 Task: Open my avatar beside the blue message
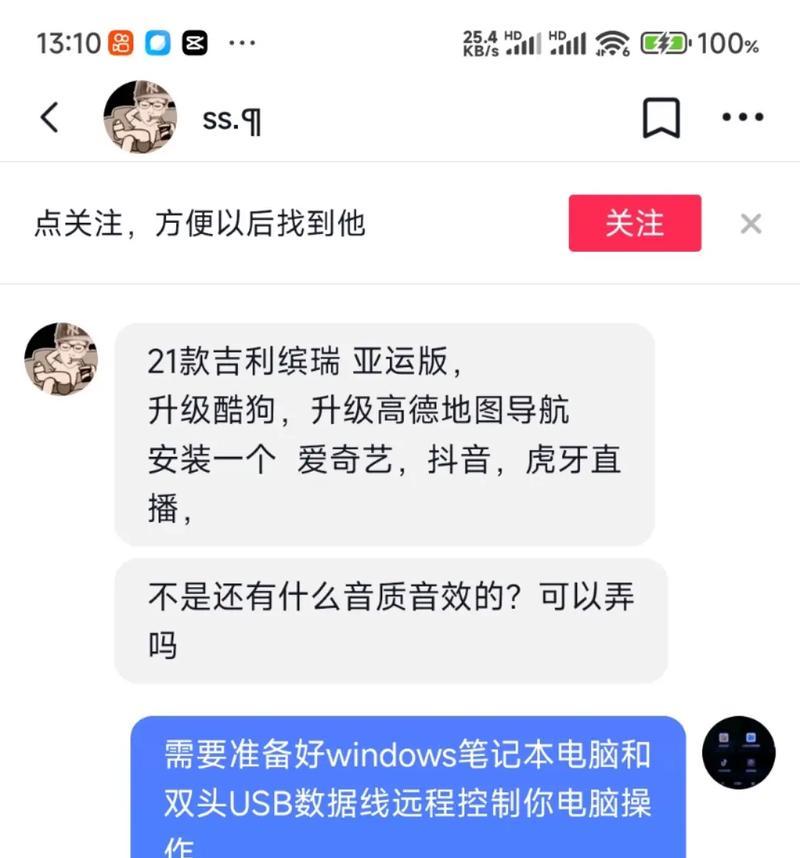739,753
